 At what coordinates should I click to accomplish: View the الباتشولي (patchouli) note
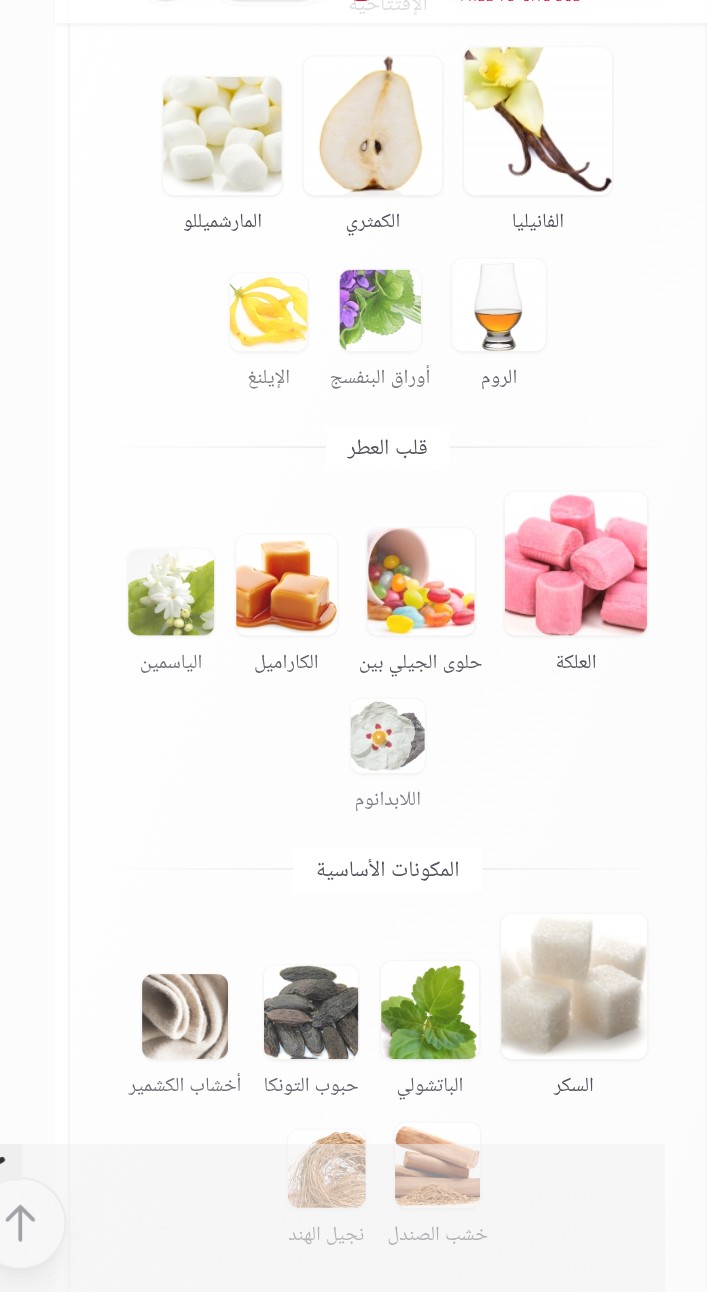pos(430,1011)
